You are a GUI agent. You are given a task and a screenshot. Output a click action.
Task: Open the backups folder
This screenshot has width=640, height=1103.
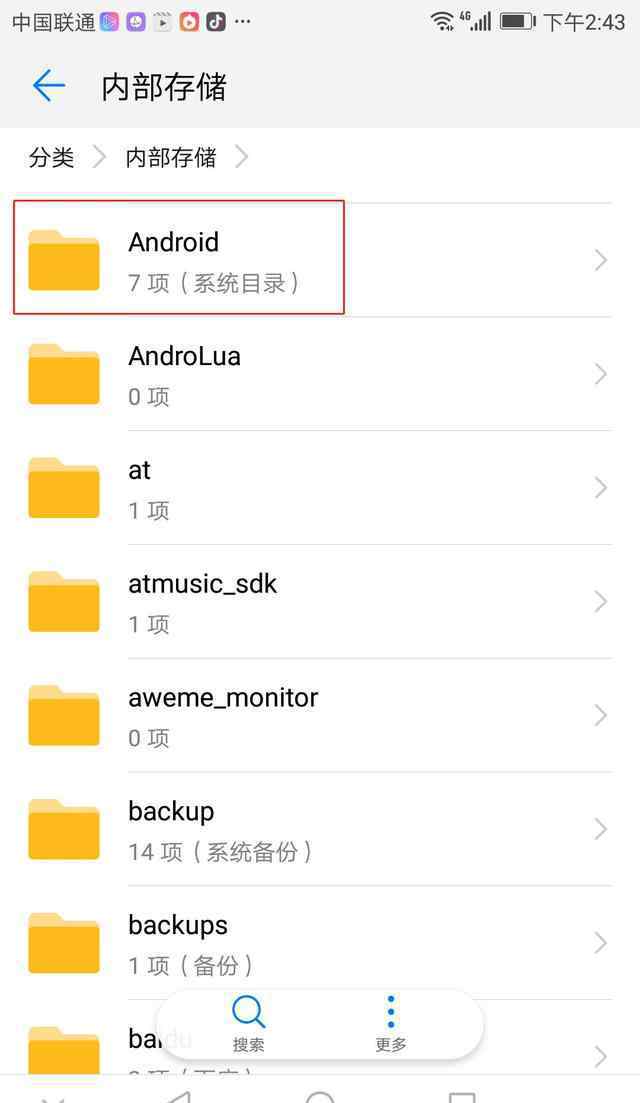tap(320, 943)
